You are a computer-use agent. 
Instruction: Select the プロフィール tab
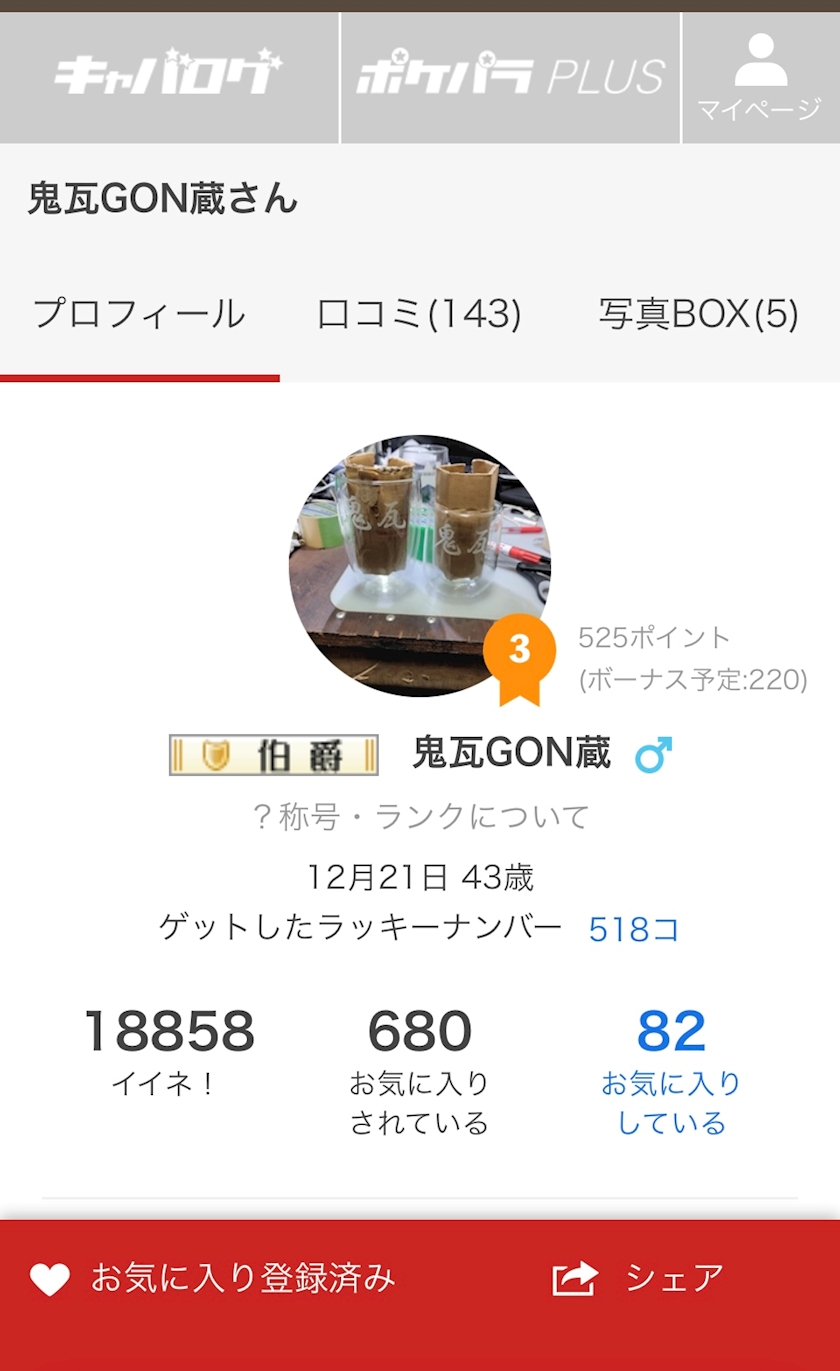click(139, 315)
